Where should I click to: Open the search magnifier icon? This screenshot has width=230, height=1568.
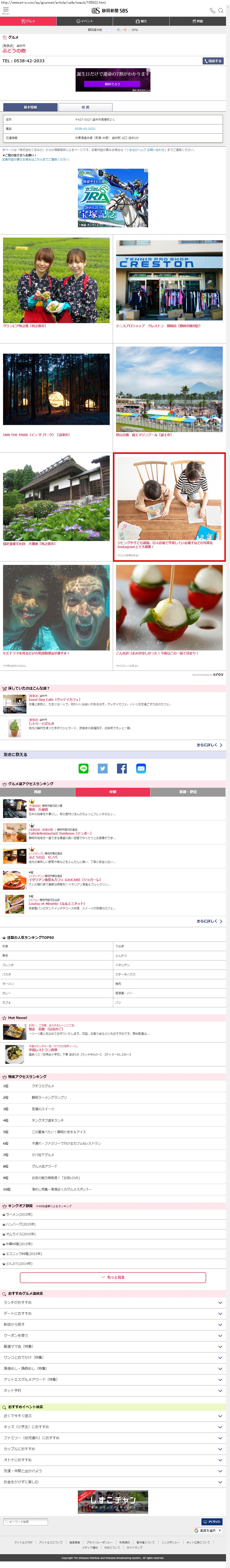tap(222, 10)
